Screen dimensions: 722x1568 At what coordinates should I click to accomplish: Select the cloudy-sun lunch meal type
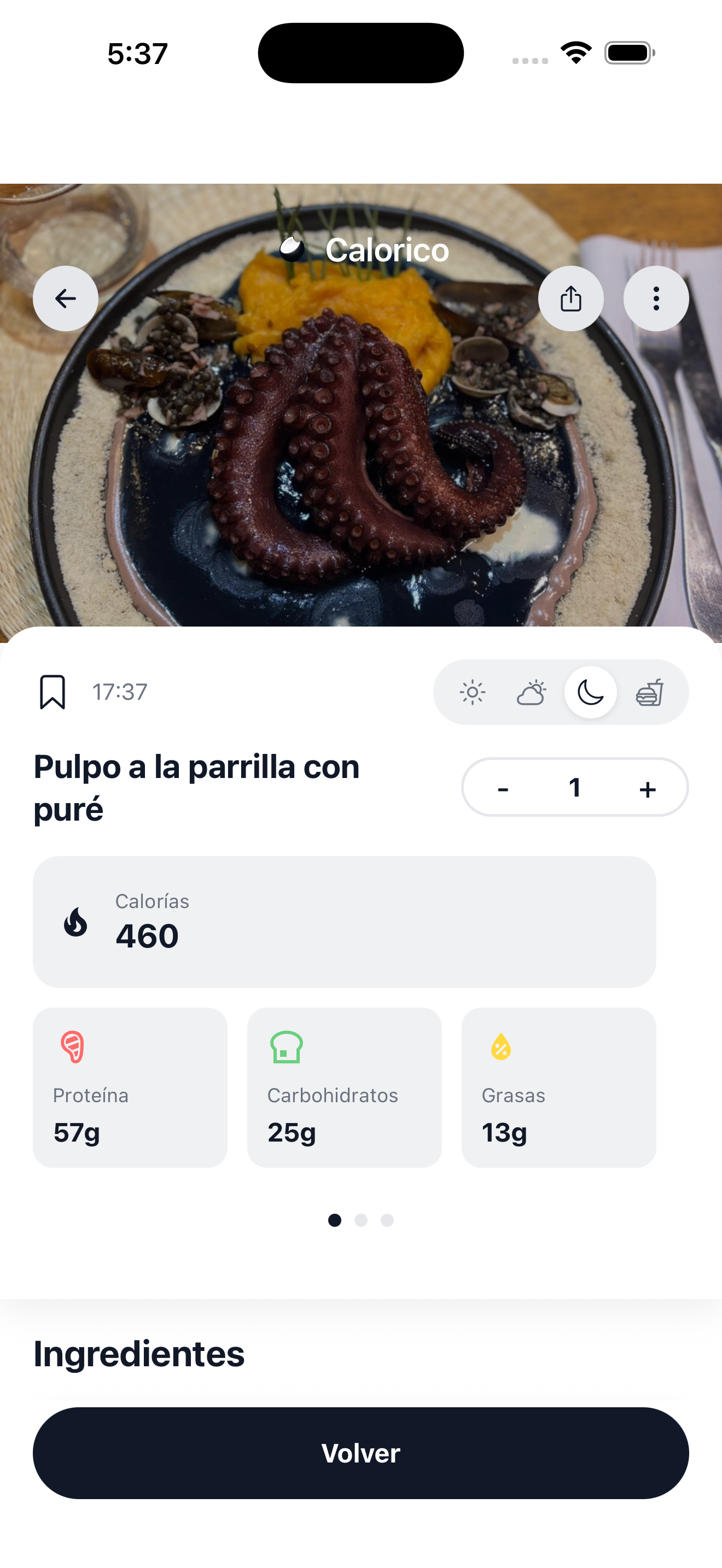pyautogui.click(x=531, y=693)
